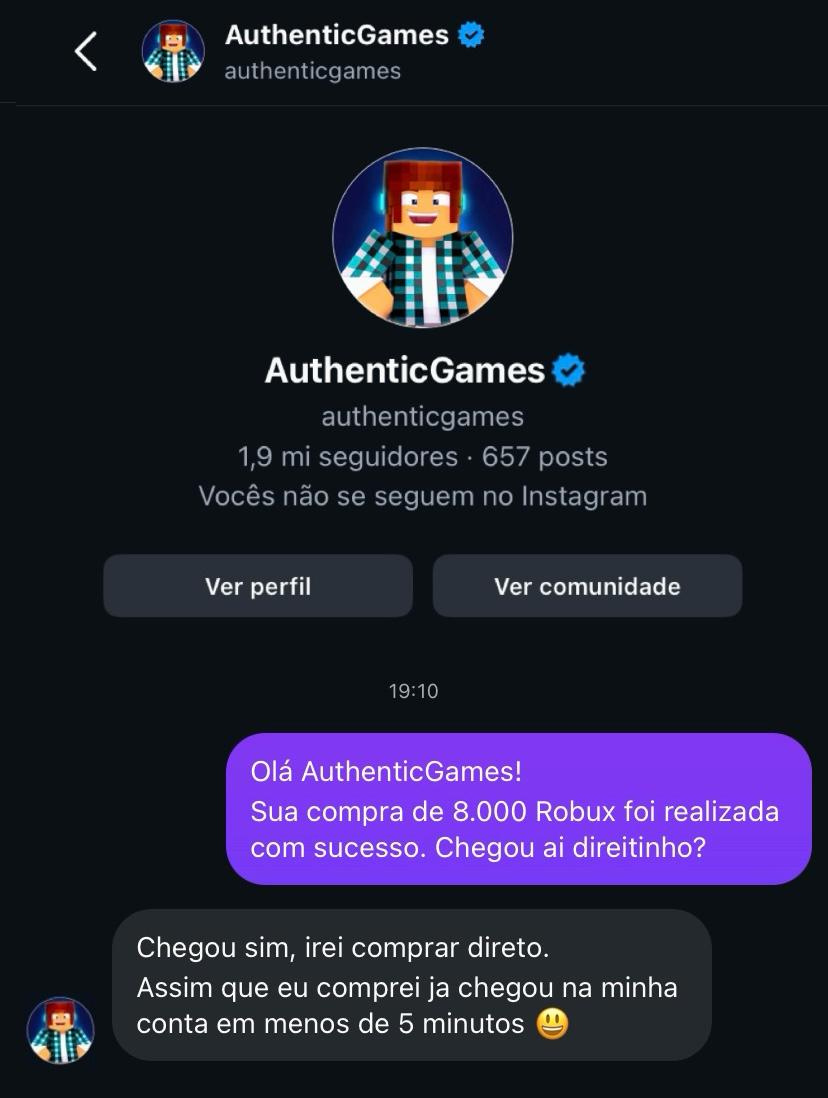This screenshot has width=828, height=1098.
Task: Select the Minecraft character image in profile circle
Action: click(x=421, y=237)
